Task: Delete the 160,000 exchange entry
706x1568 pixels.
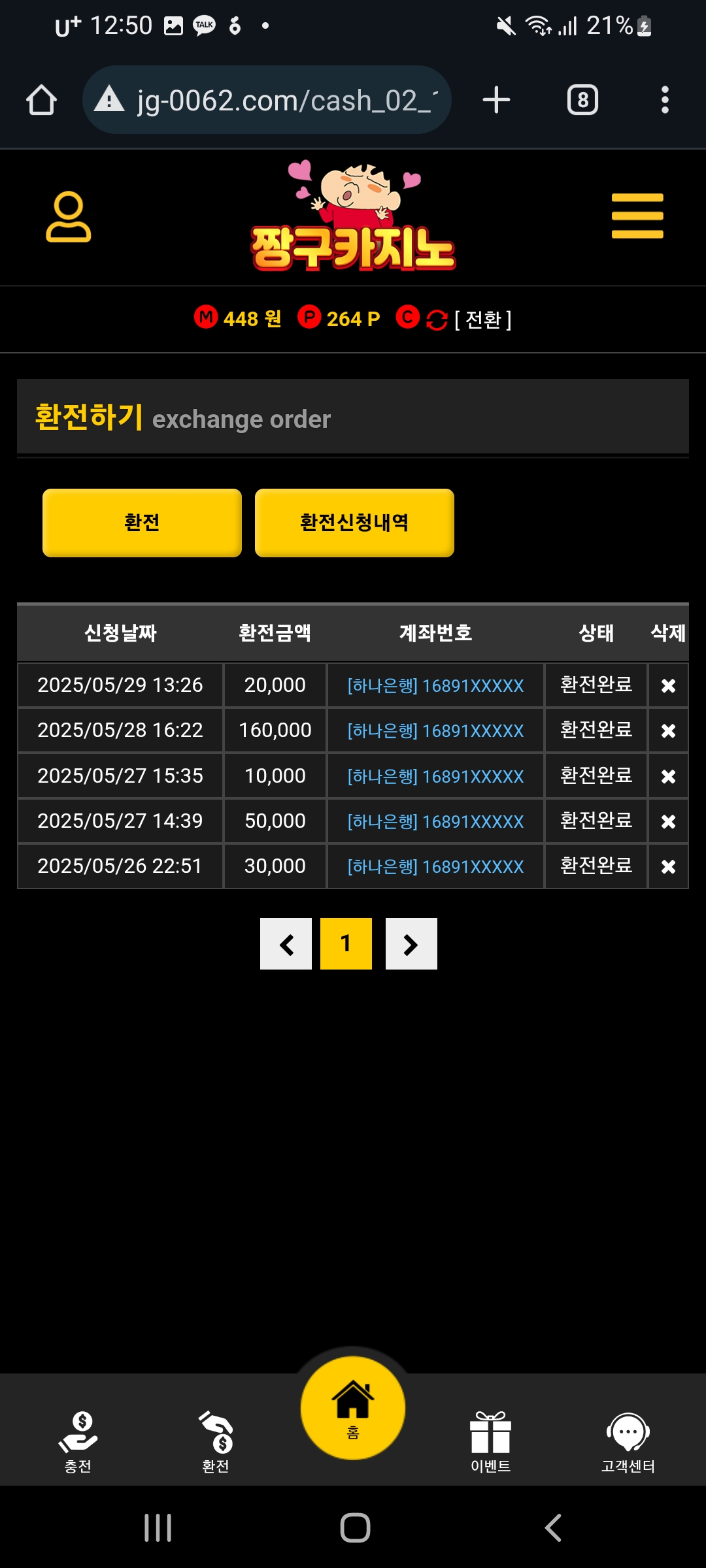Action: (x=668, y=730)
